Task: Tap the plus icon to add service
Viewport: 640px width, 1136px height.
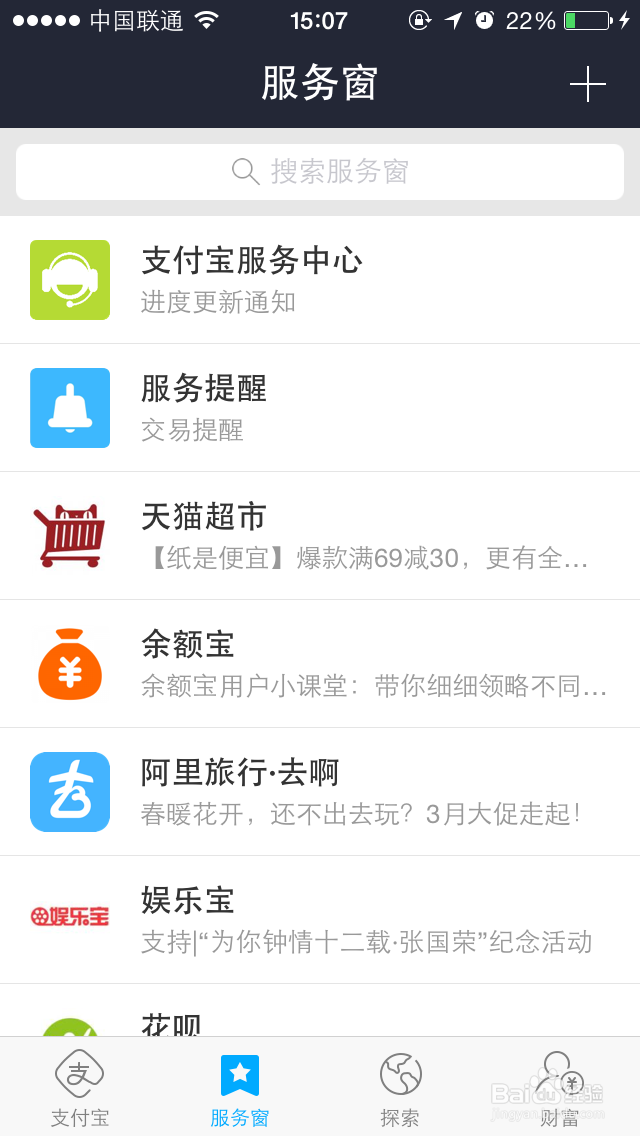Action: 587,85
